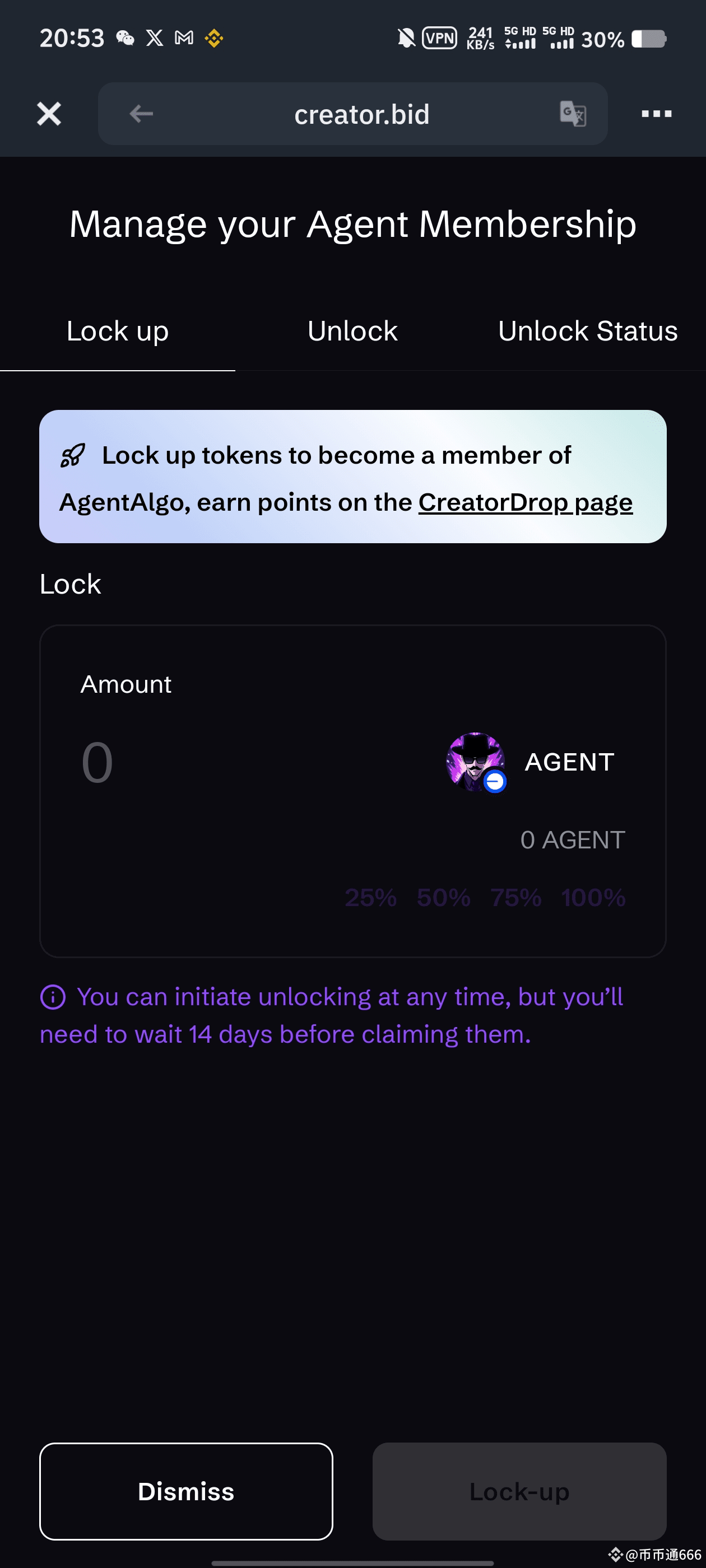Tap the translate page icon
The width and height of the screenshot is (706, 1568).
click(573, 114)
